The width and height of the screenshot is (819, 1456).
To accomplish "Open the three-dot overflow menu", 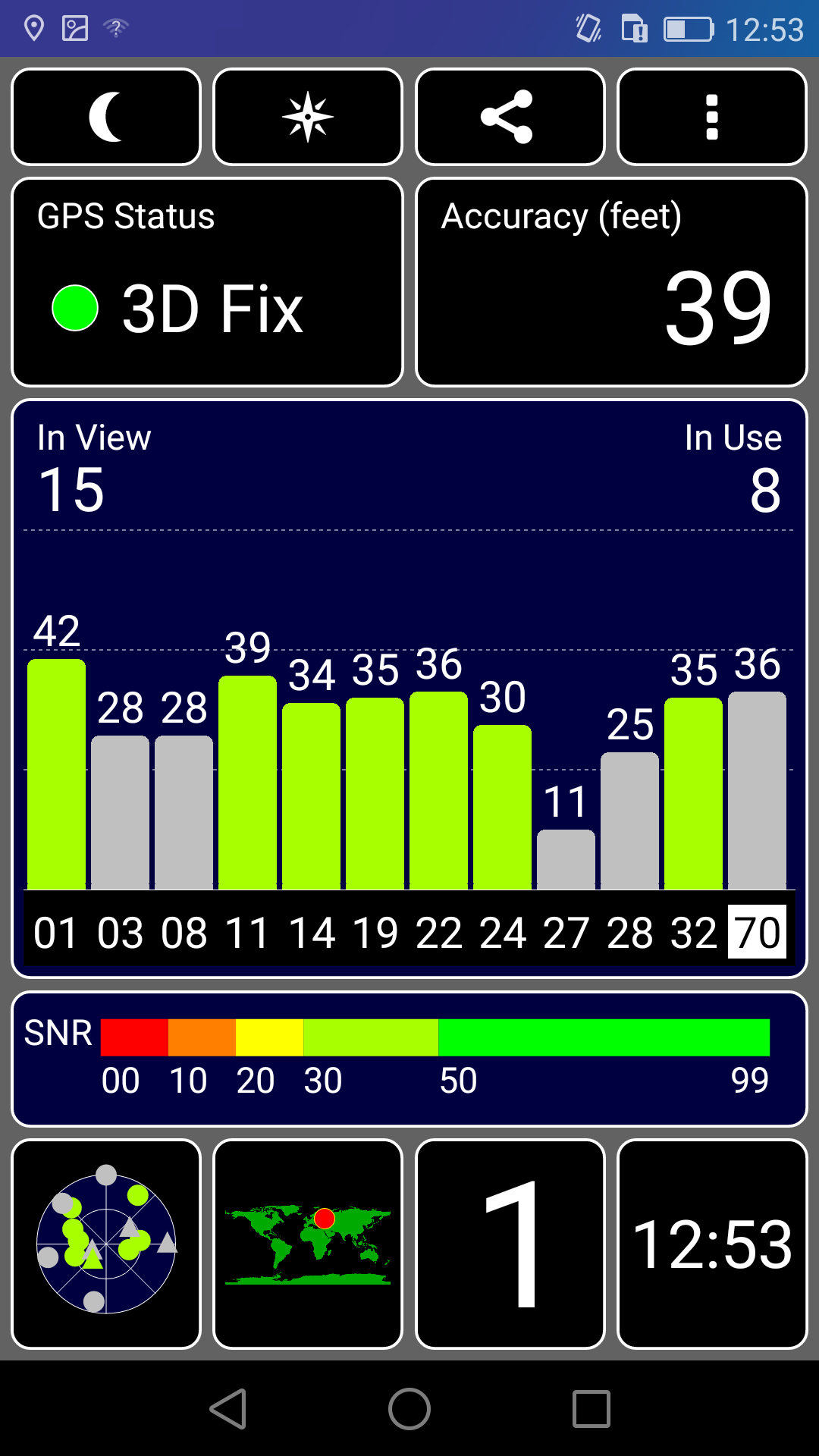I will [x=712, y=117].
